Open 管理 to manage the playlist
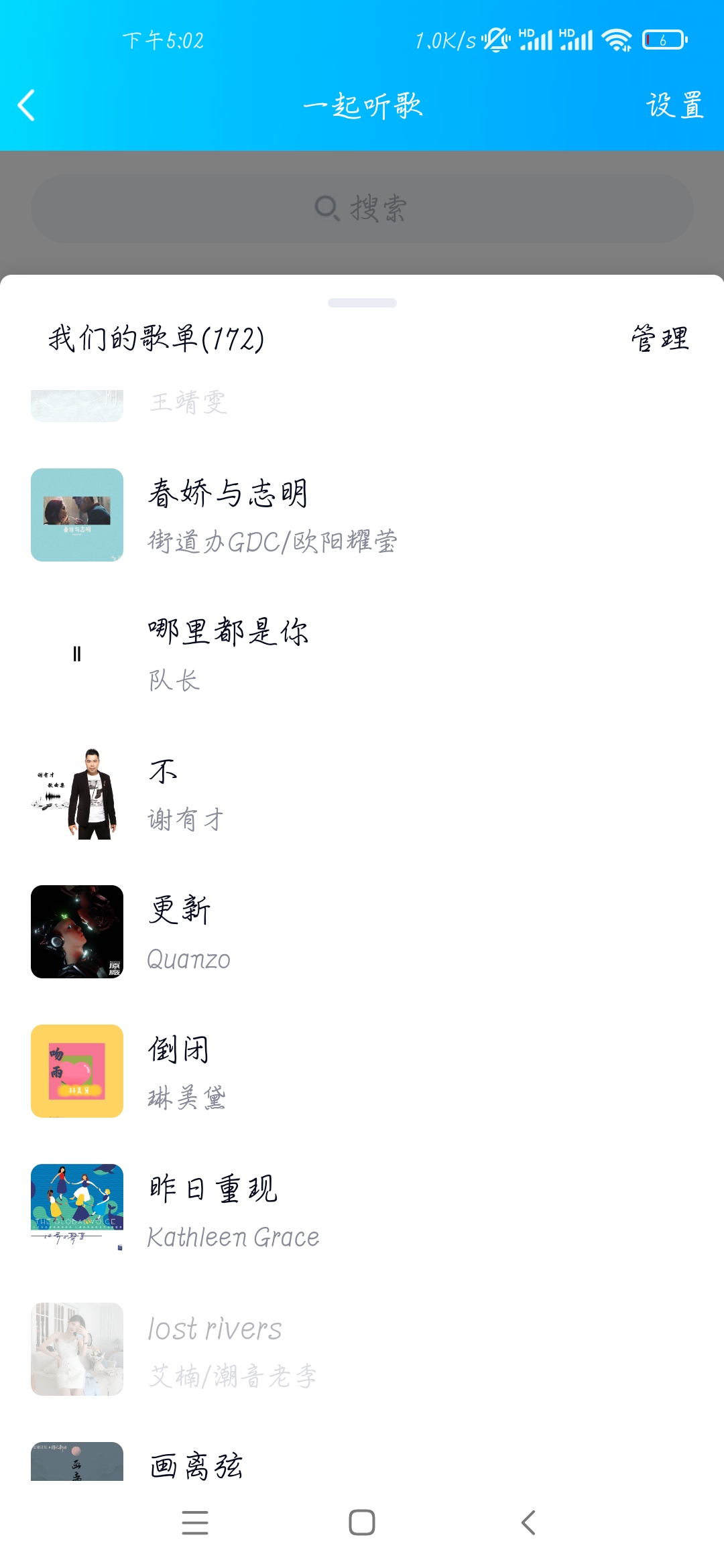The image size is (724, 1568). [x=660, y=338]
